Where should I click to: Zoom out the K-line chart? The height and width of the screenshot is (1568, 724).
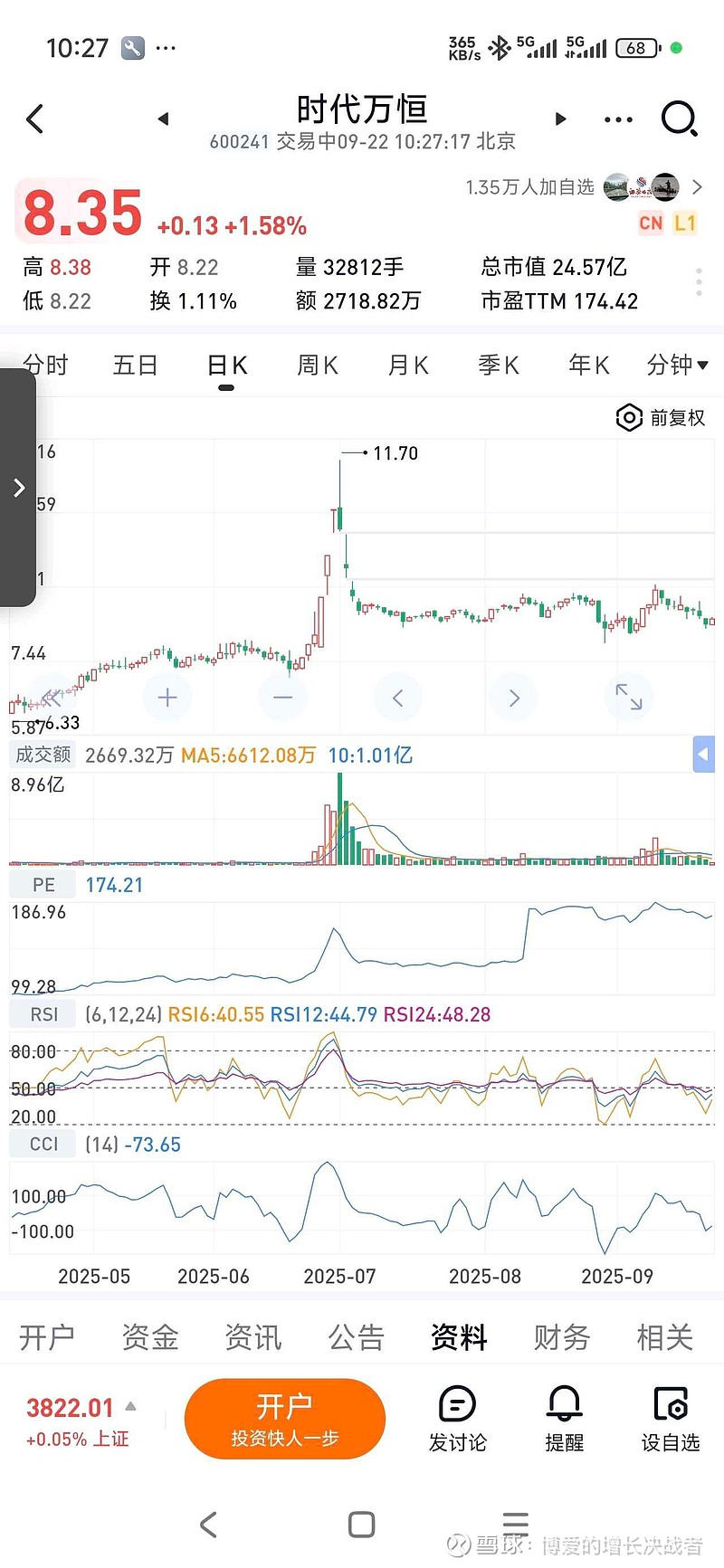282,698
